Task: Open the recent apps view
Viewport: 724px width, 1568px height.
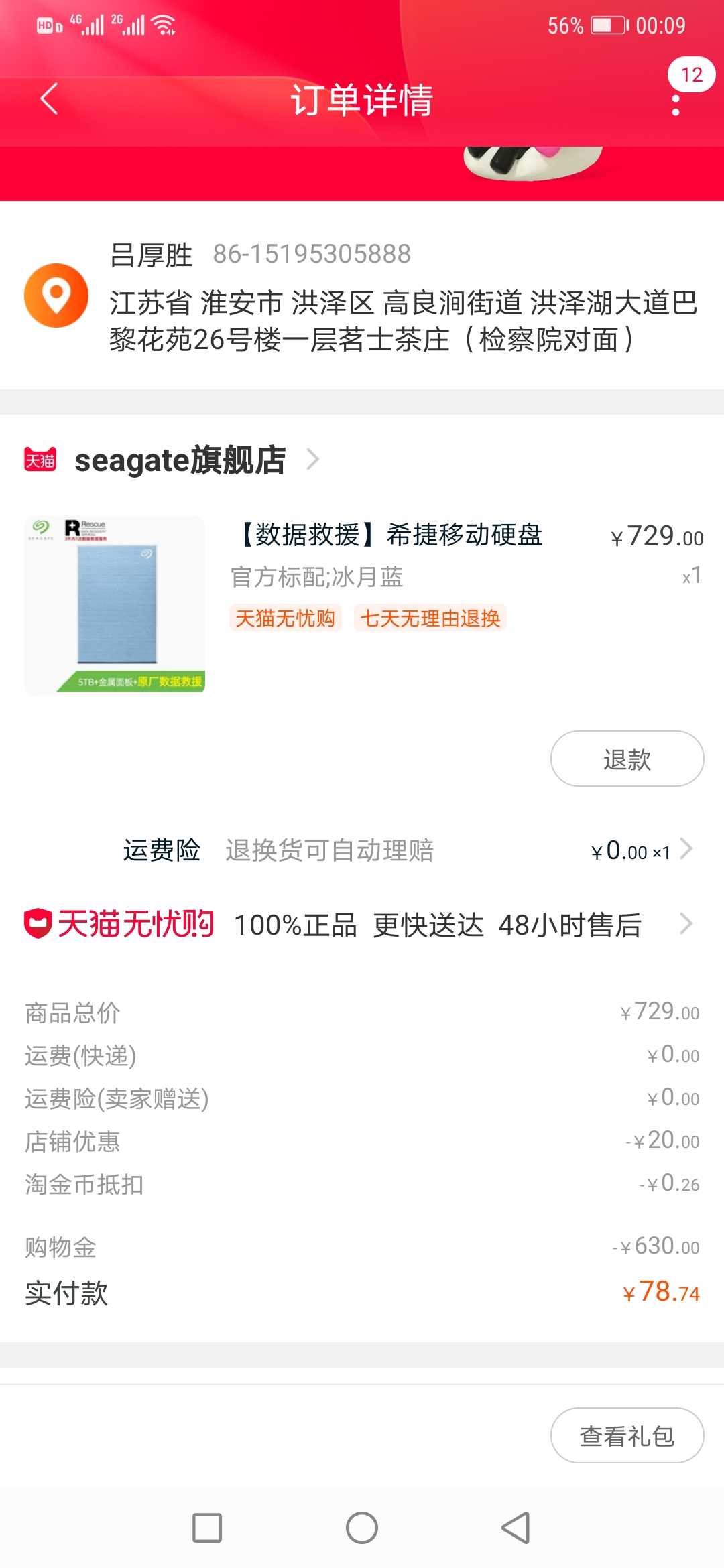Action: click(207, 1528)
